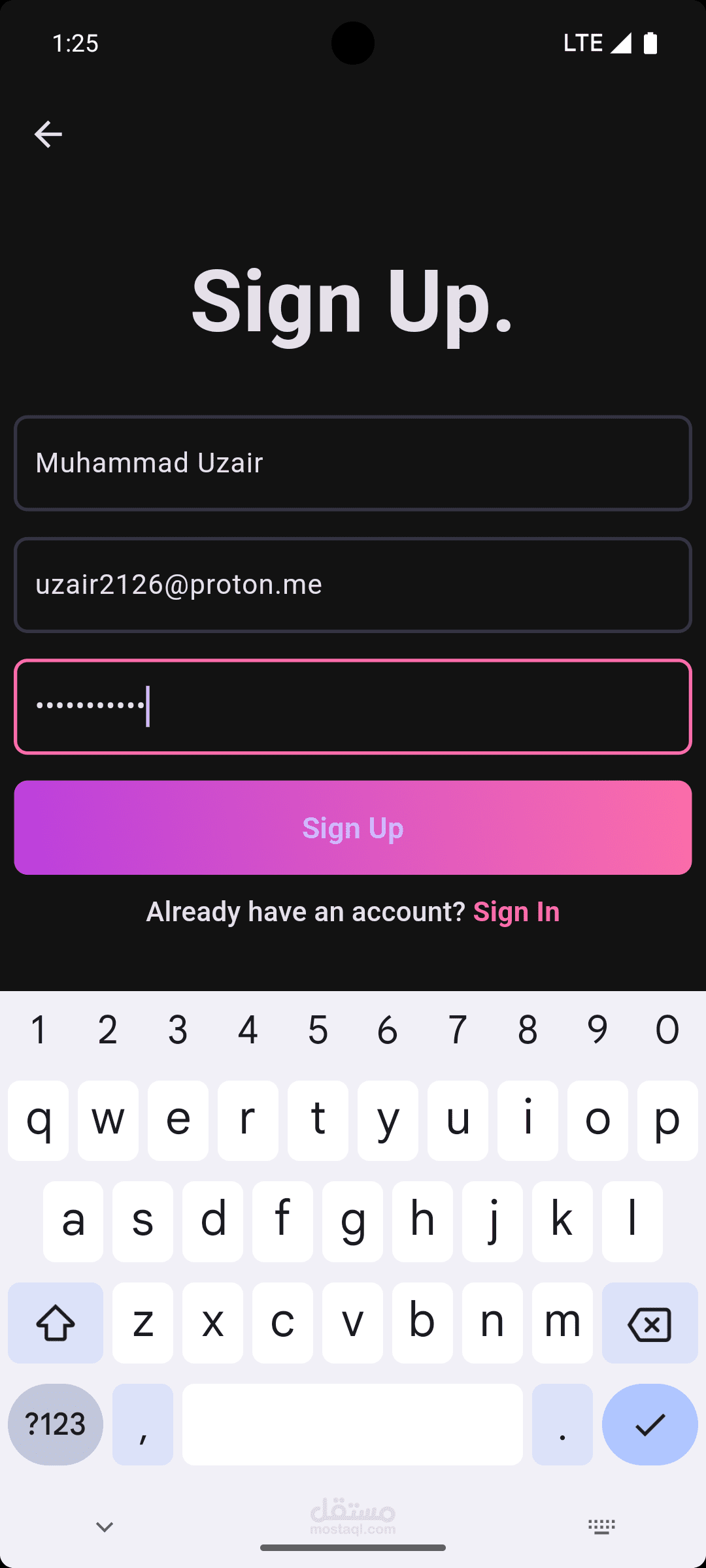
Task: Focus the password field
Action: click(x=353, y=706)
